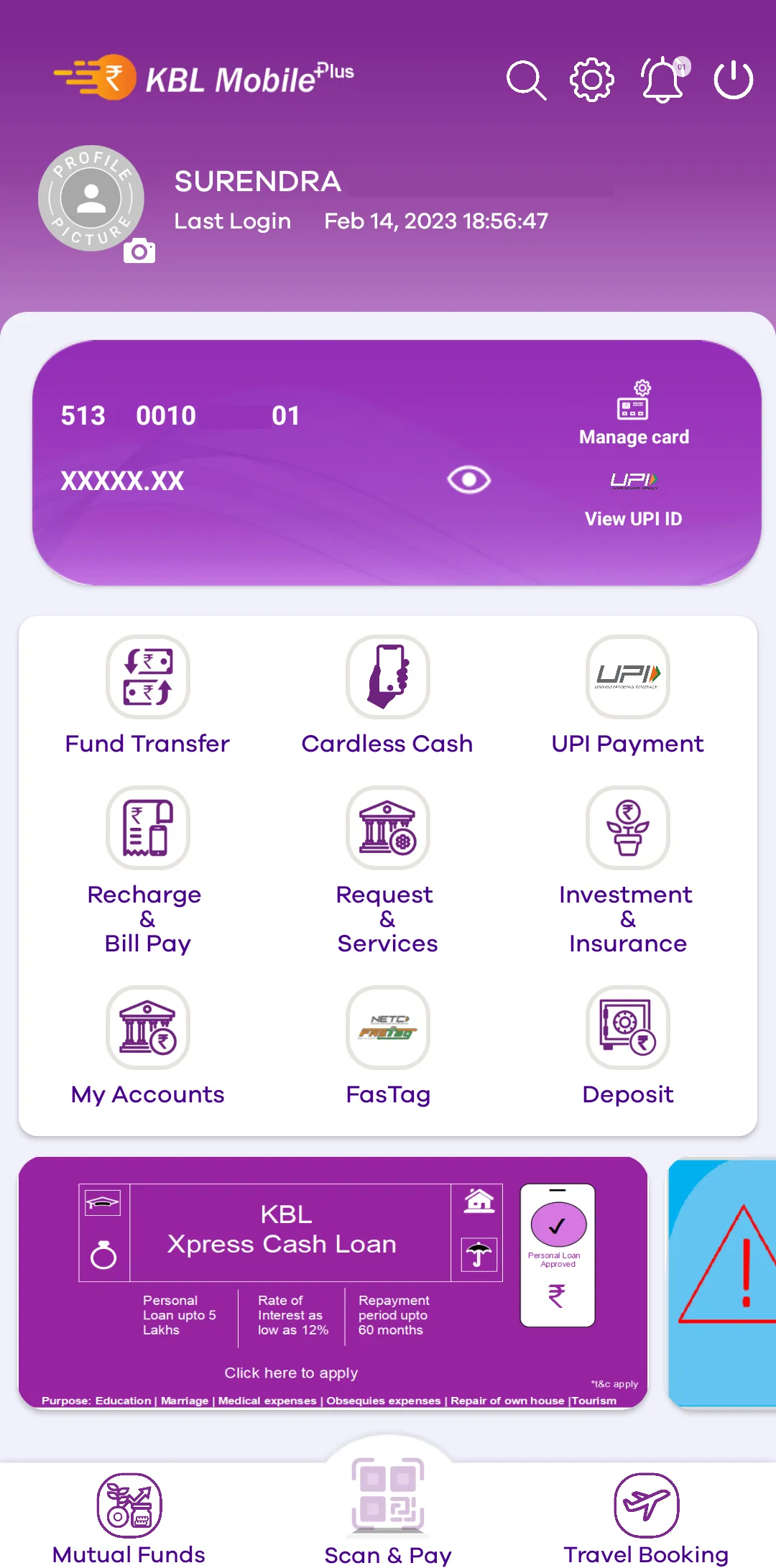
Task: Change profile picture via camera icon
Action: (139, 252)
